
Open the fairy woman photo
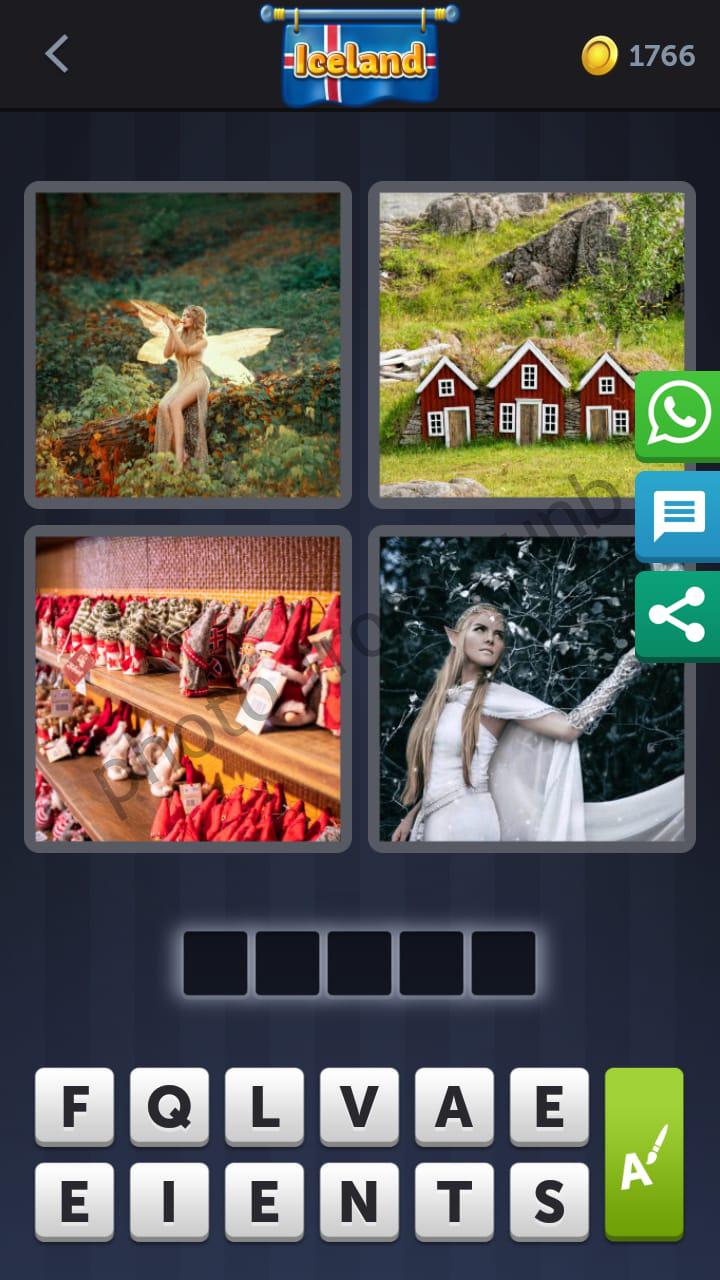(187, 344)
